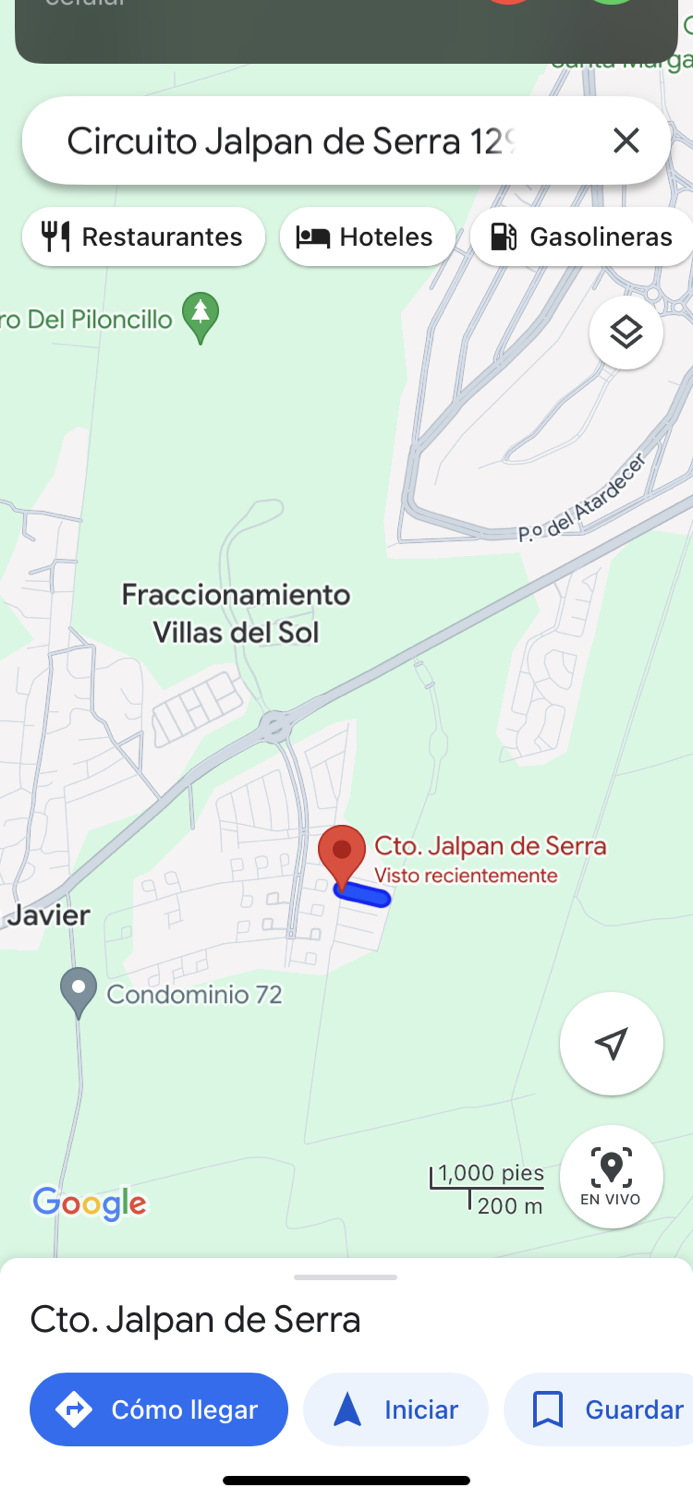693x1500 pixels.
Task: Open the map layers button
Action: click(626, 332)
